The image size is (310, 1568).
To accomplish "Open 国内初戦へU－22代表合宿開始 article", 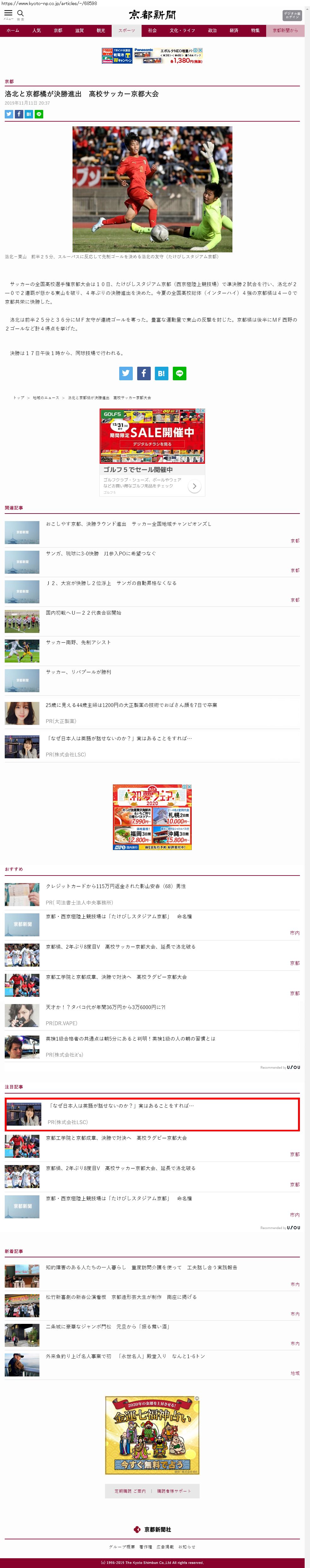I will coord(84,612).
